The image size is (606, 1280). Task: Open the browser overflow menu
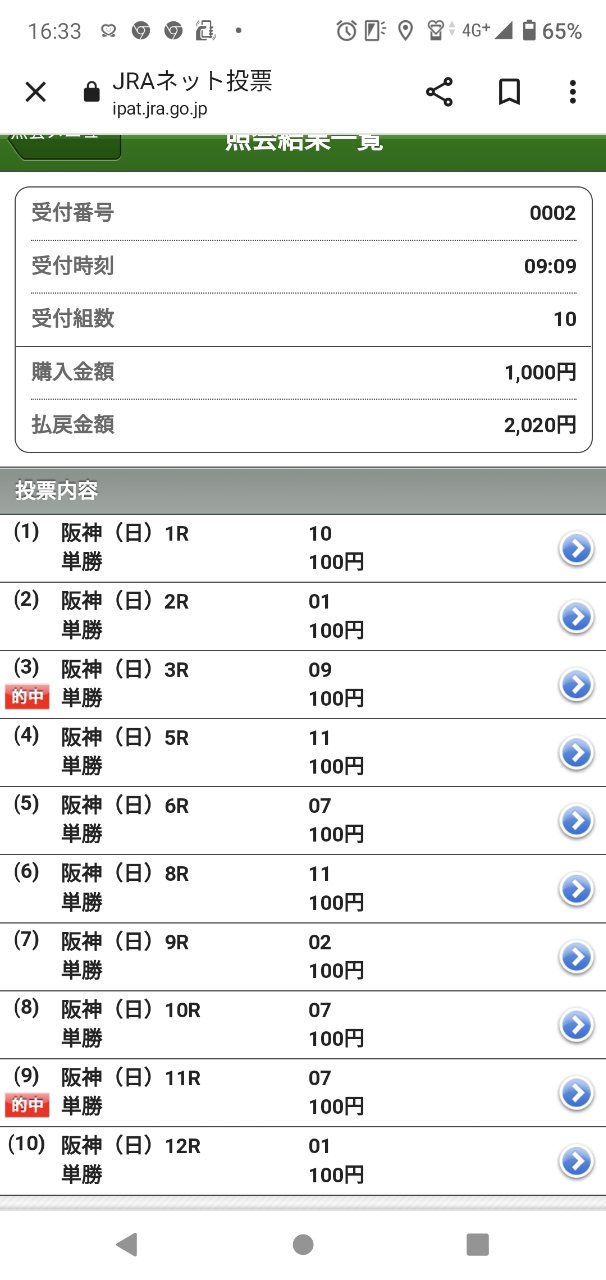tap(572, 93)
